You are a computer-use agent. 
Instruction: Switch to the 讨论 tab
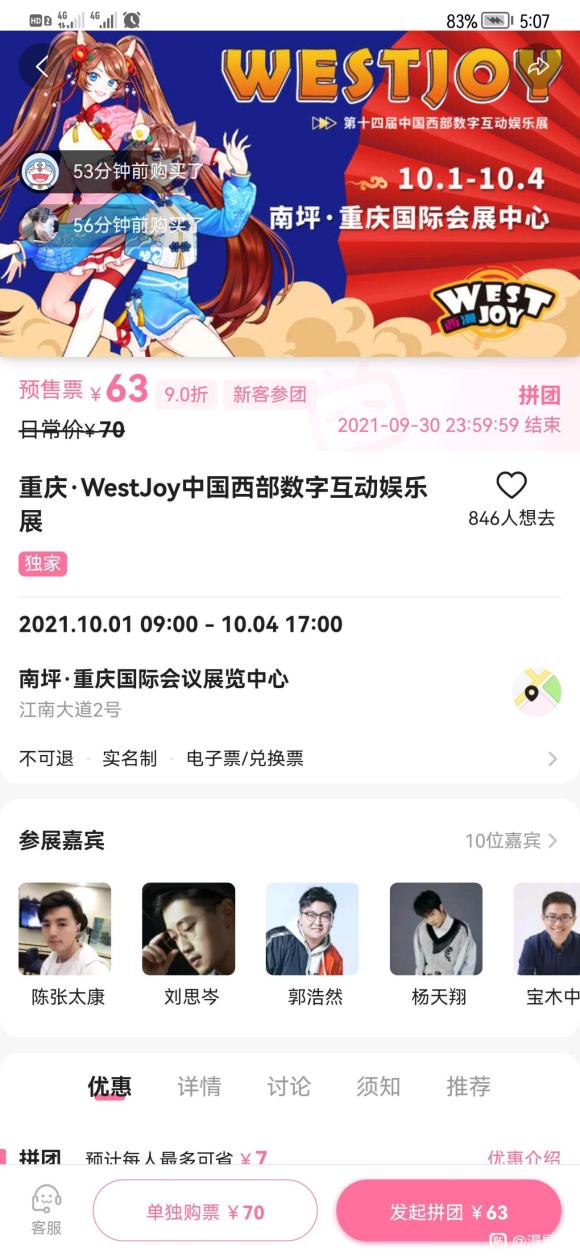289,1086
